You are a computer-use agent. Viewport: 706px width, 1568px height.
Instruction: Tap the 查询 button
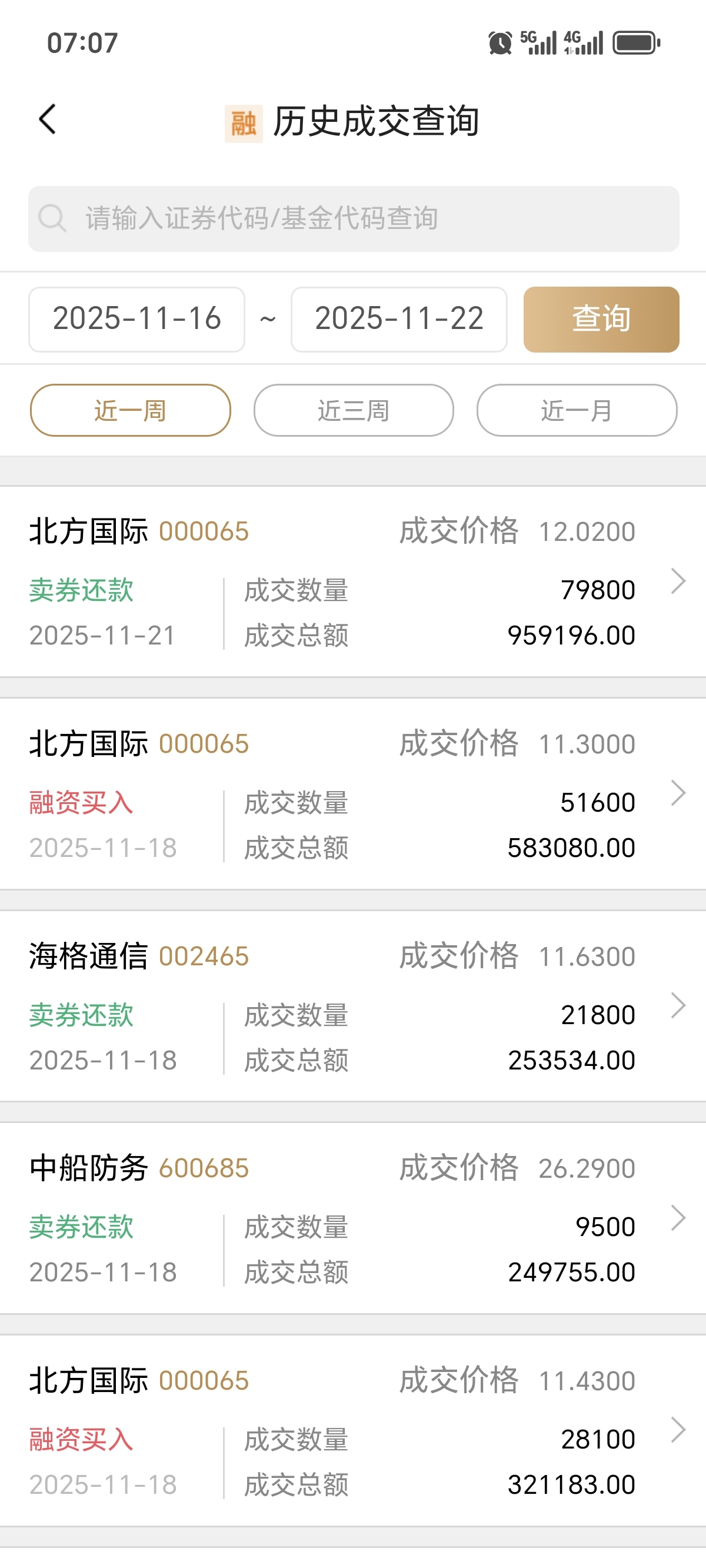[x=601, y=319]
